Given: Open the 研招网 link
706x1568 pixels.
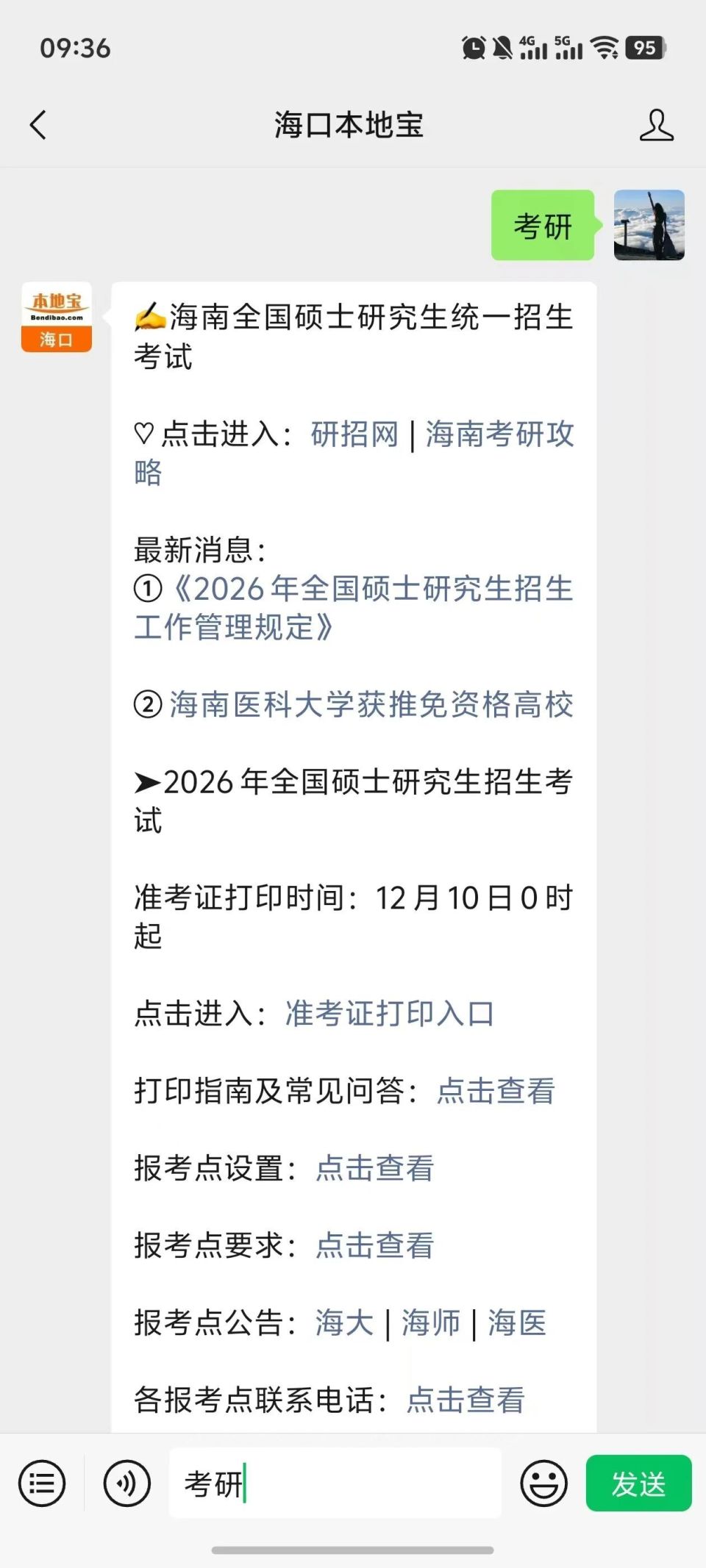Looking at the screenshot, I should pyautogui.click(x=354, y=435).
